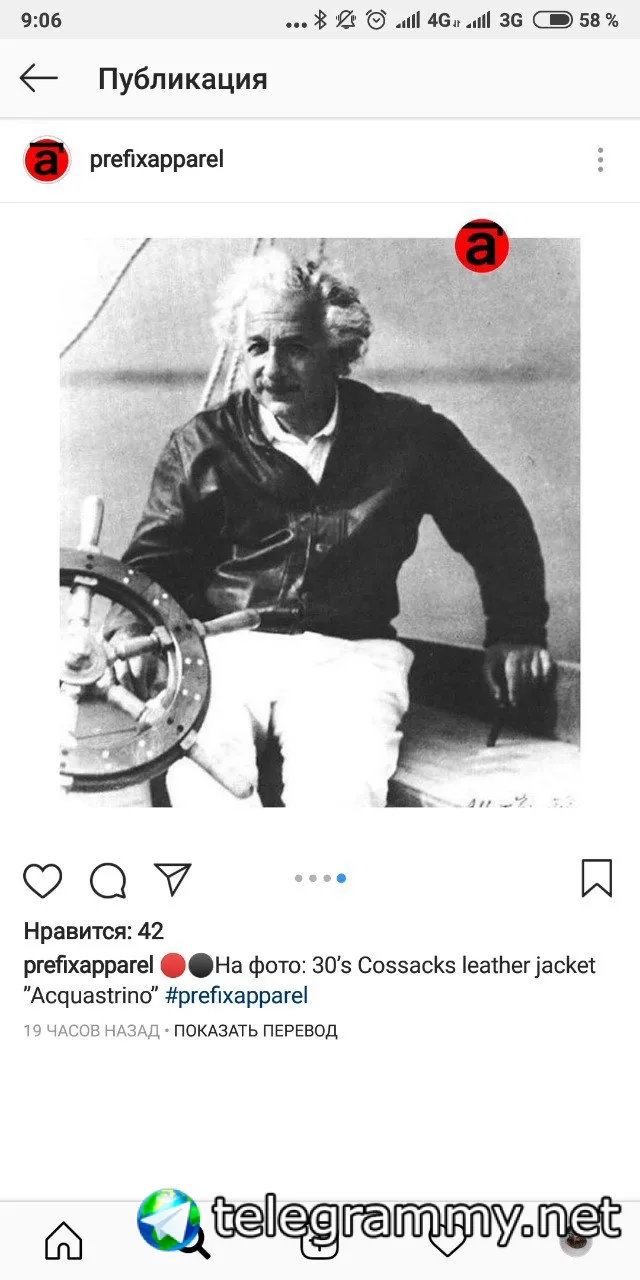View who liked: Нравится: 42
640x1280 pixels.
(93, 932)
